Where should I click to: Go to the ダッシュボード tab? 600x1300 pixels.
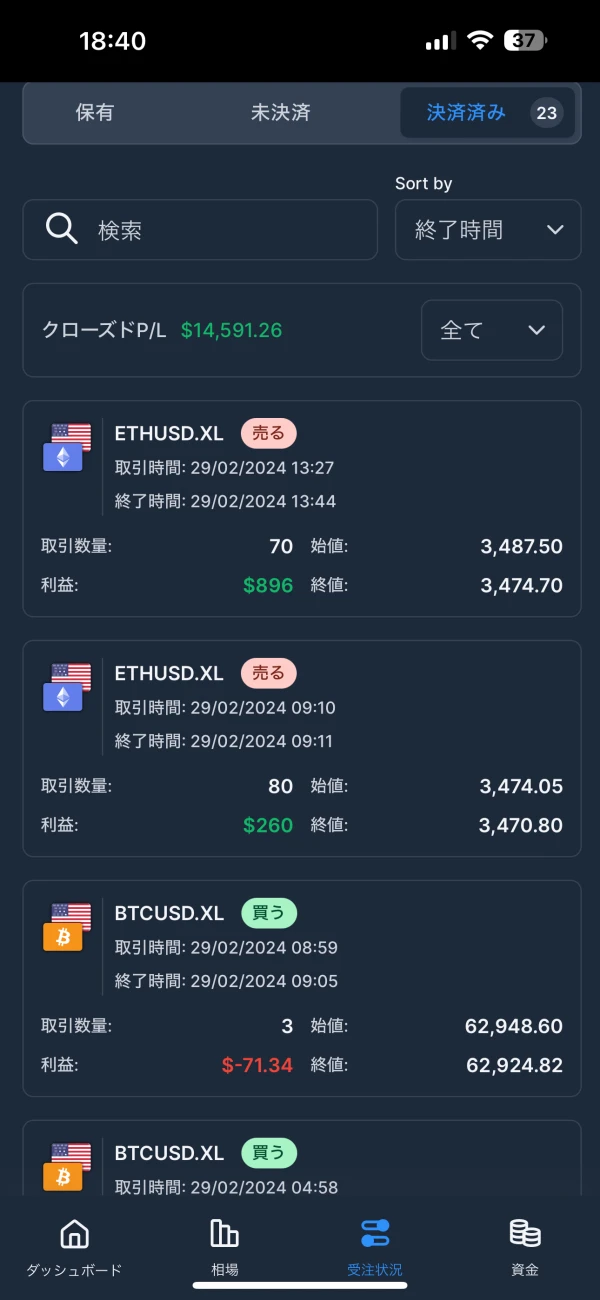74,1247
